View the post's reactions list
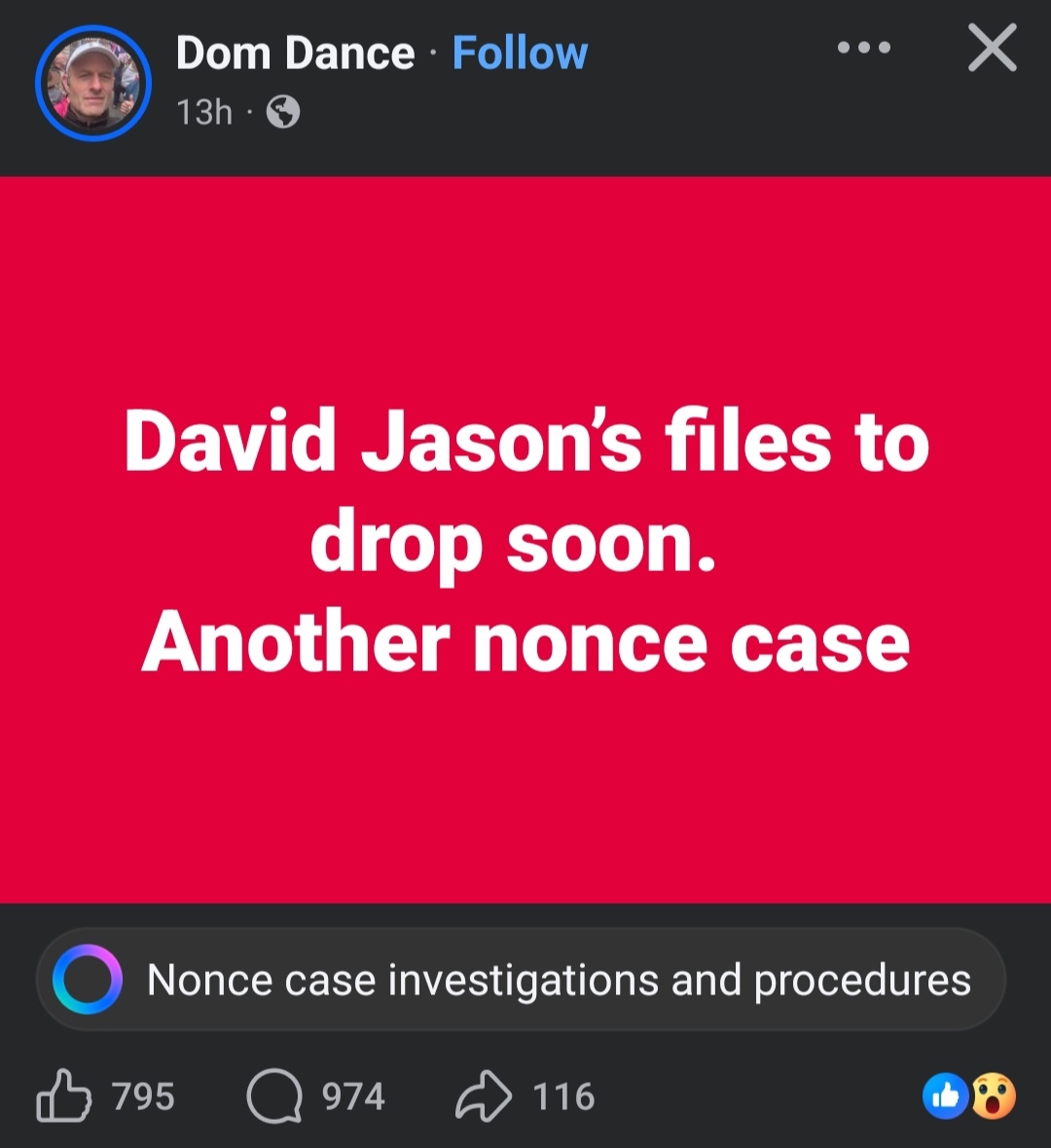This screenshot has width=1051, height=1148. click(968, 1096)
